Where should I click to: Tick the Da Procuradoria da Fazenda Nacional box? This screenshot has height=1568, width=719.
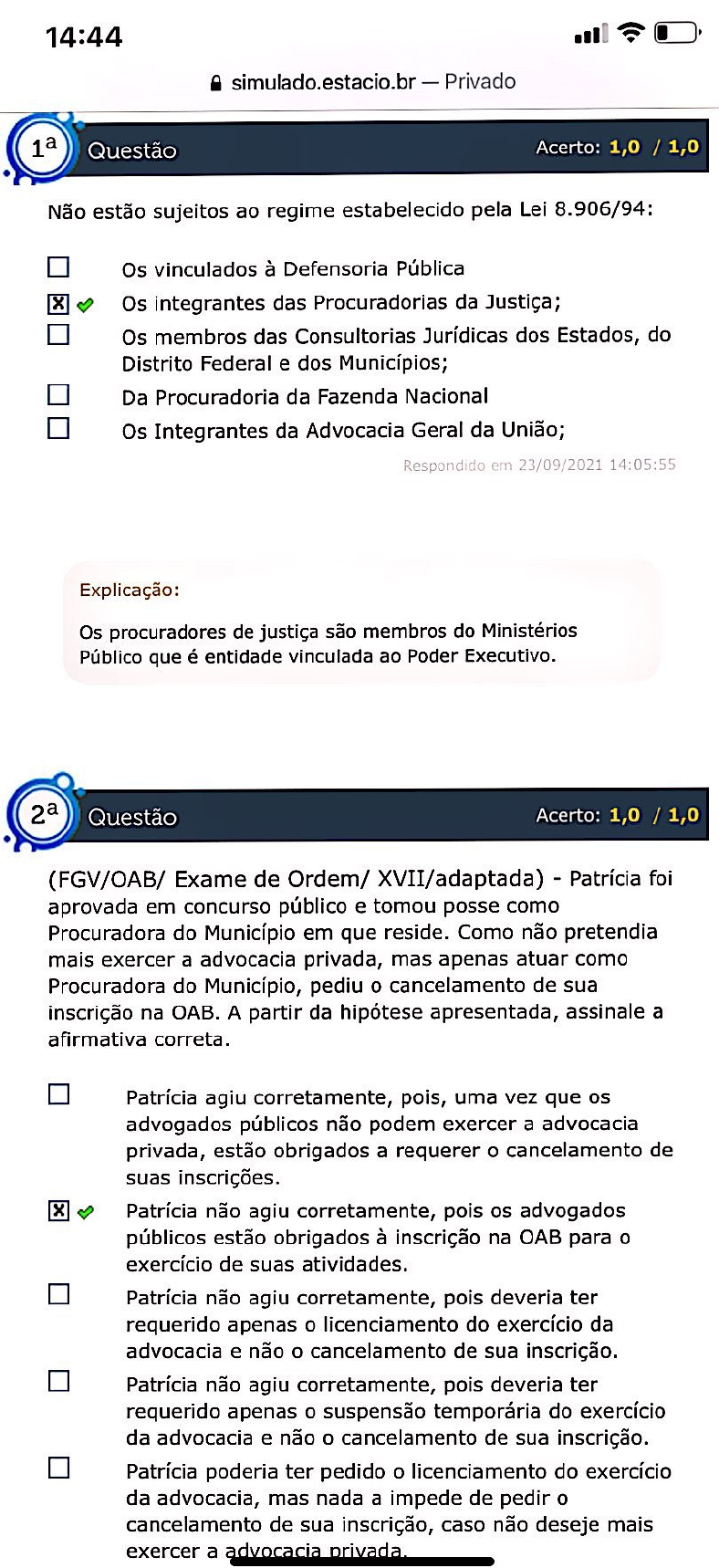[58, 395]
